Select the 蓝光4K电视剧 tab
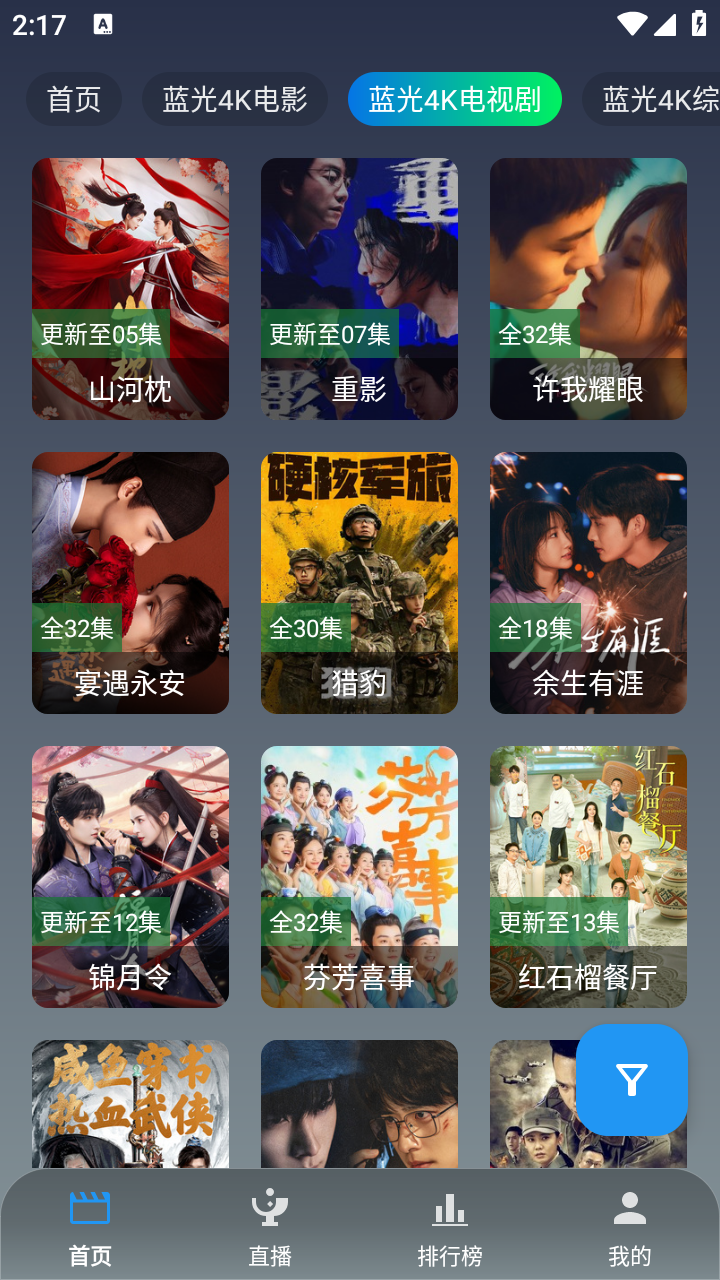 (454, 99)
